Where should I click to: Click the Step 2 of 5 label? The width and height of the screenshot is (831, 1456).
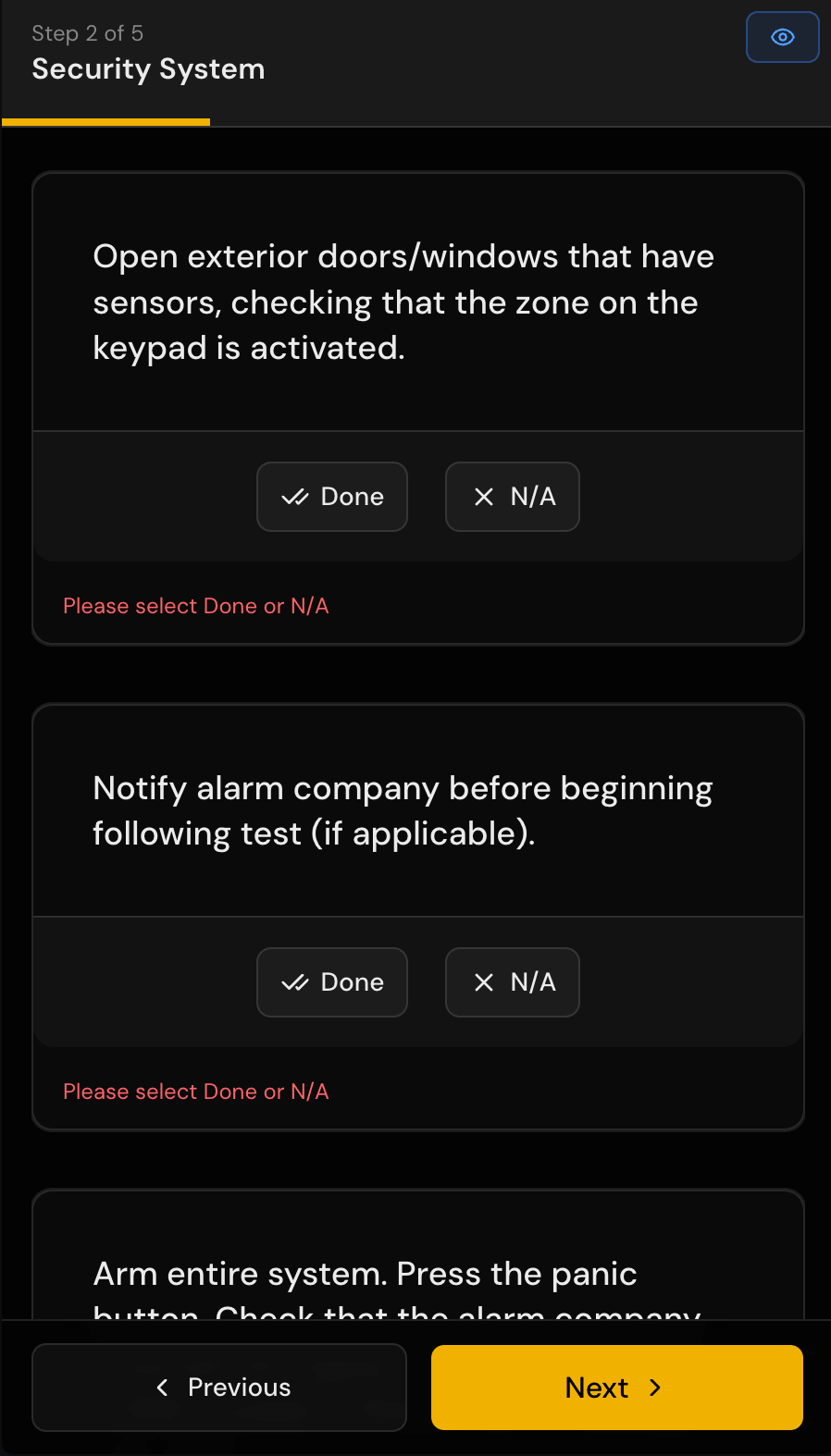(87, 32)
